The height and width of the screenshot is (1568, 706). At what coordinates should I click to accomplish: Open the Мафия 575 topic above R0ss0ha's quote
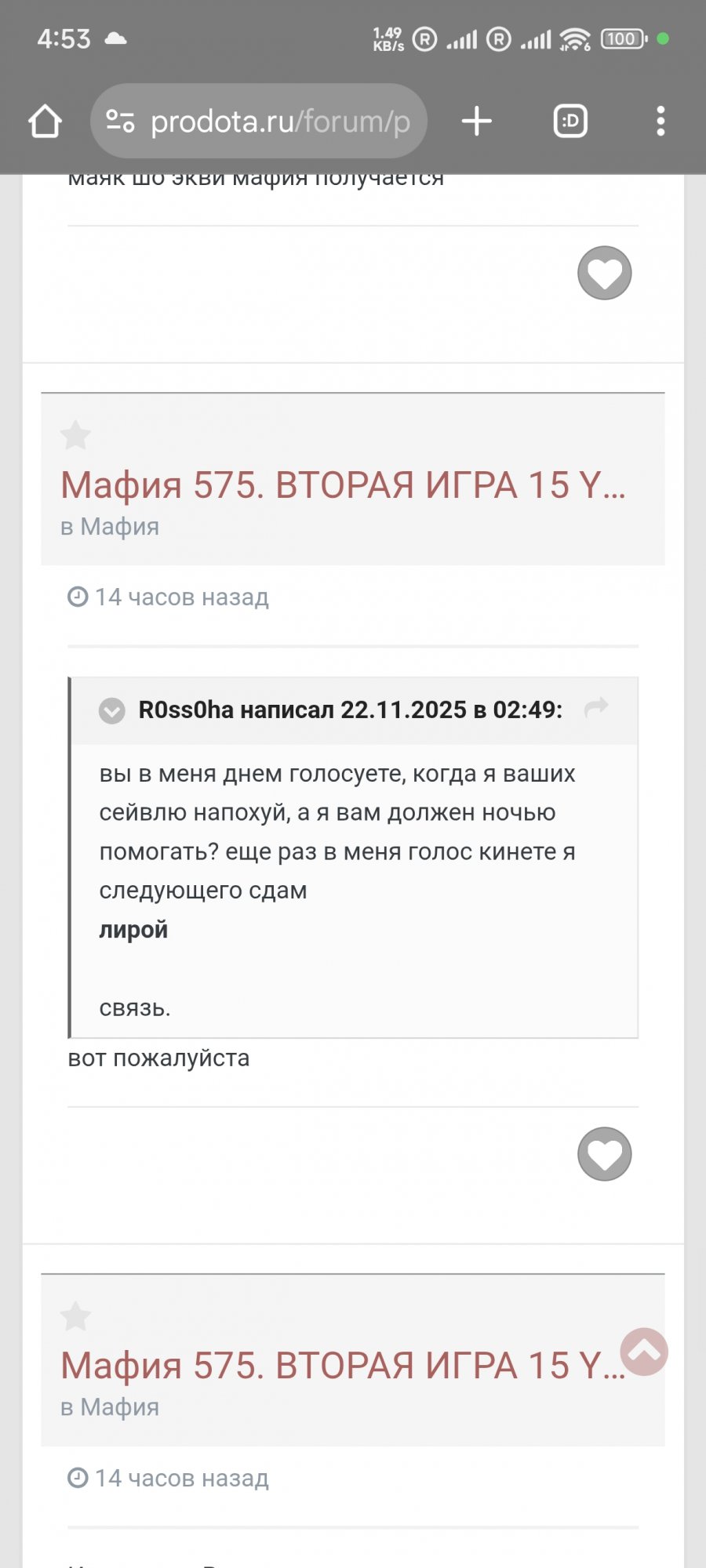coord(343,485)
